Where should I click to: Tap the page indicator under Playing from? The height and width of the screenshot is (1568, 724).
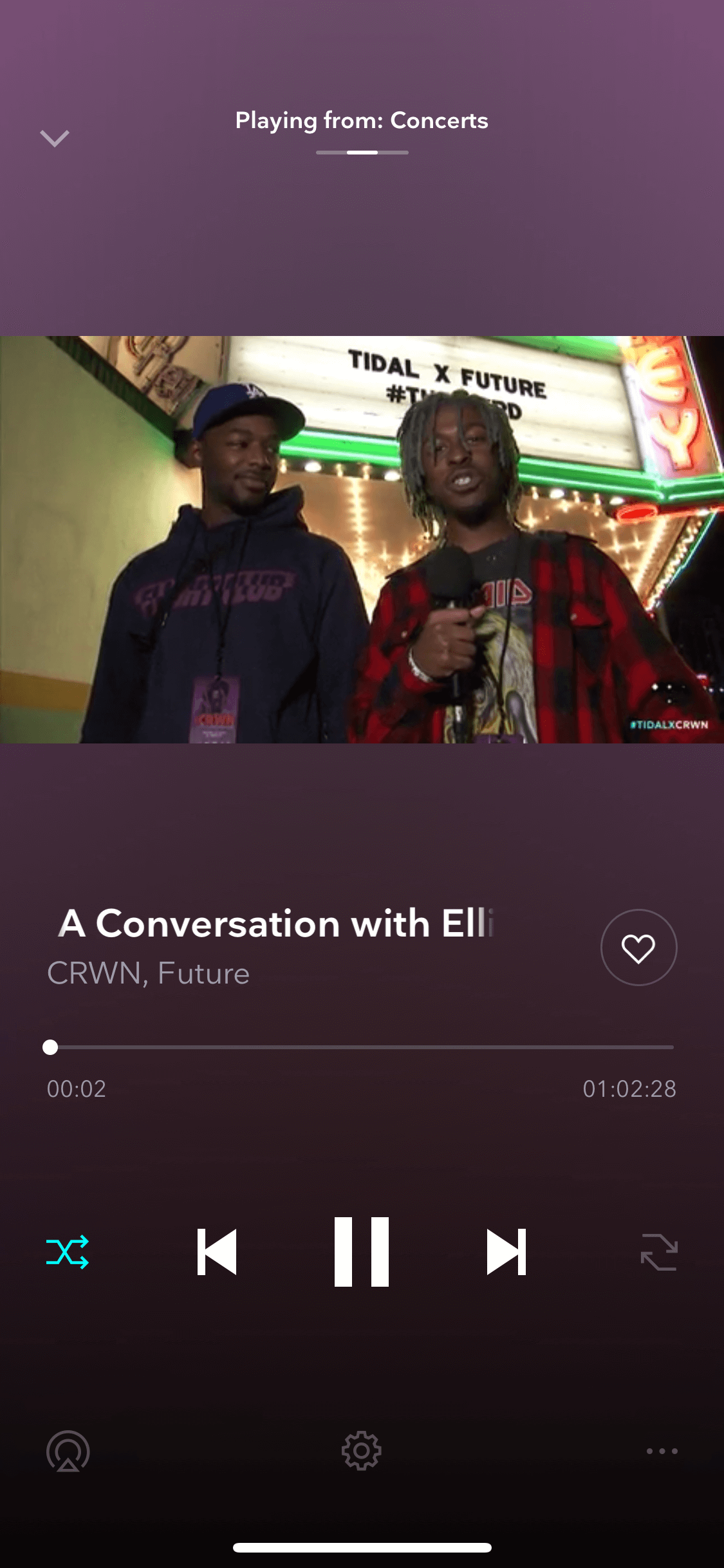tap(362, 153)
